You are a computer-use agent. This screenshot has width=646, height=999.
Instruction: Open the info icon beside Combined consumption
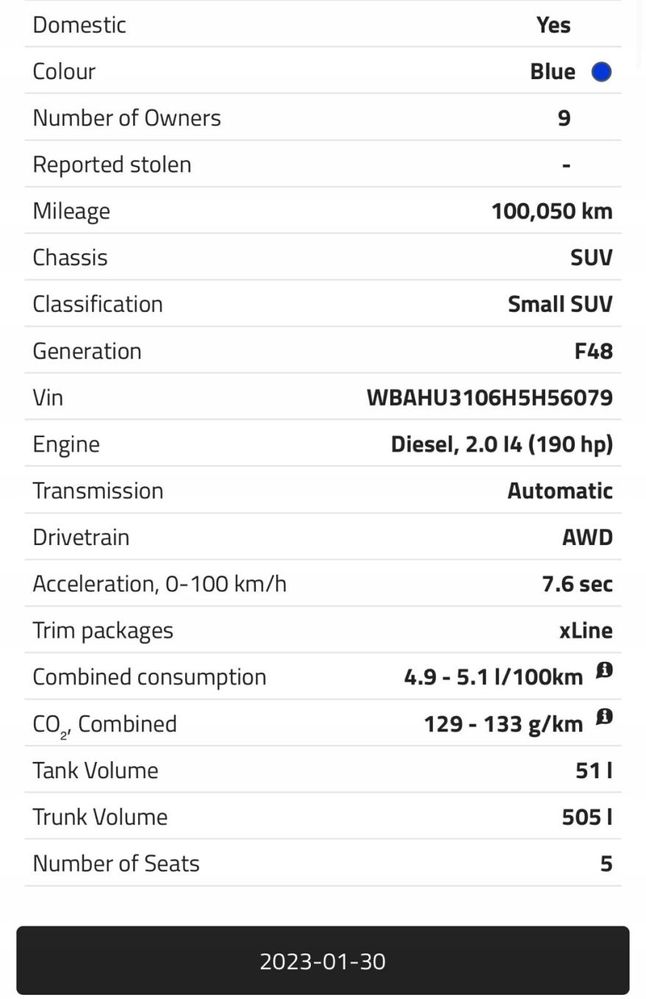603,671
